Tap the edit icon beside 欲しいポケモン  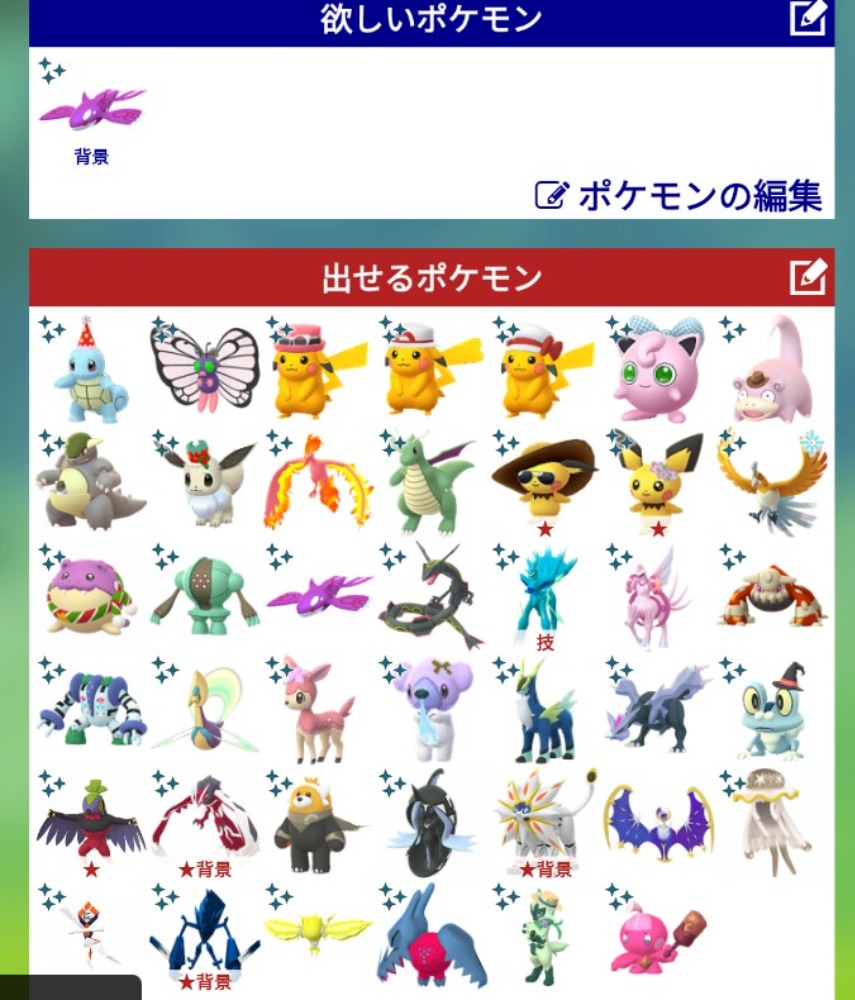tap(807, 18)
